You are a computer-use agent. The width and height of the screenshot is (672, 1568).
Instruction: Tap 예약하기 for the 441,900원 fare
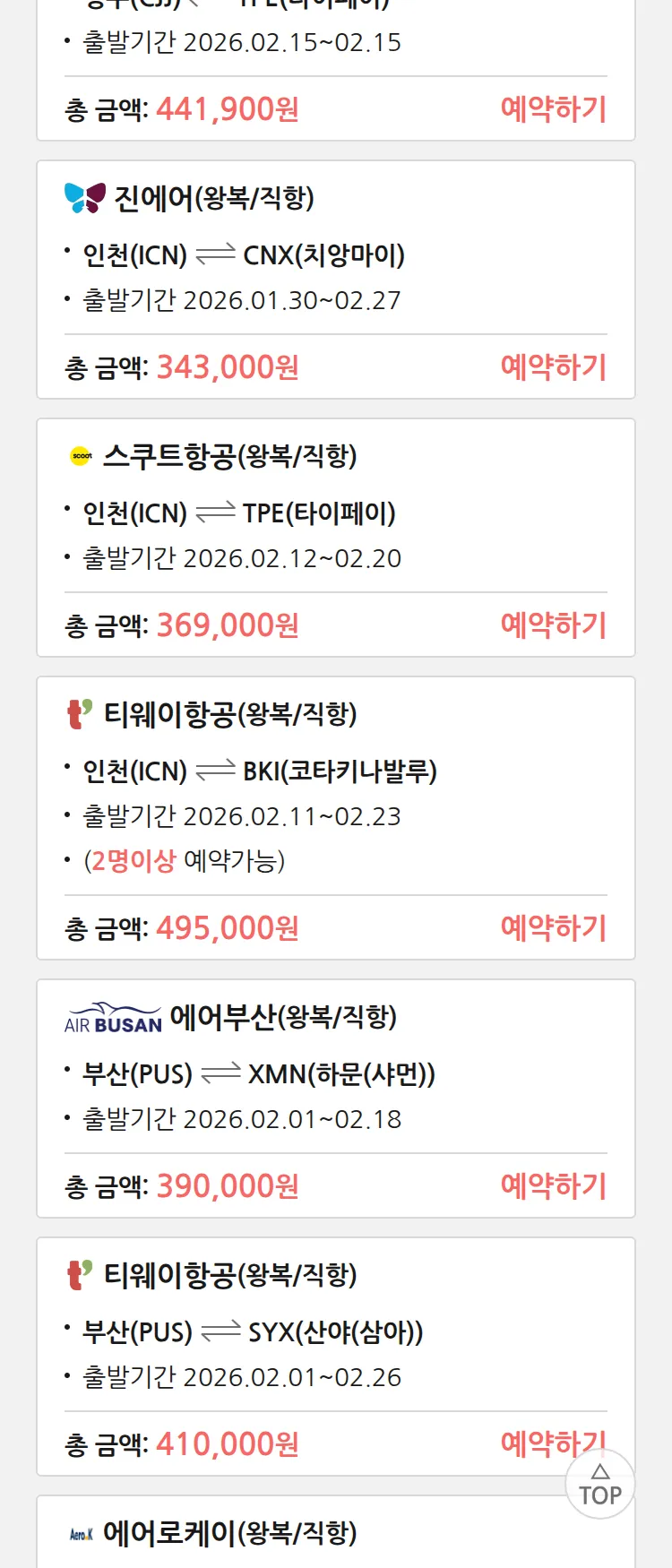click(553, 109)
